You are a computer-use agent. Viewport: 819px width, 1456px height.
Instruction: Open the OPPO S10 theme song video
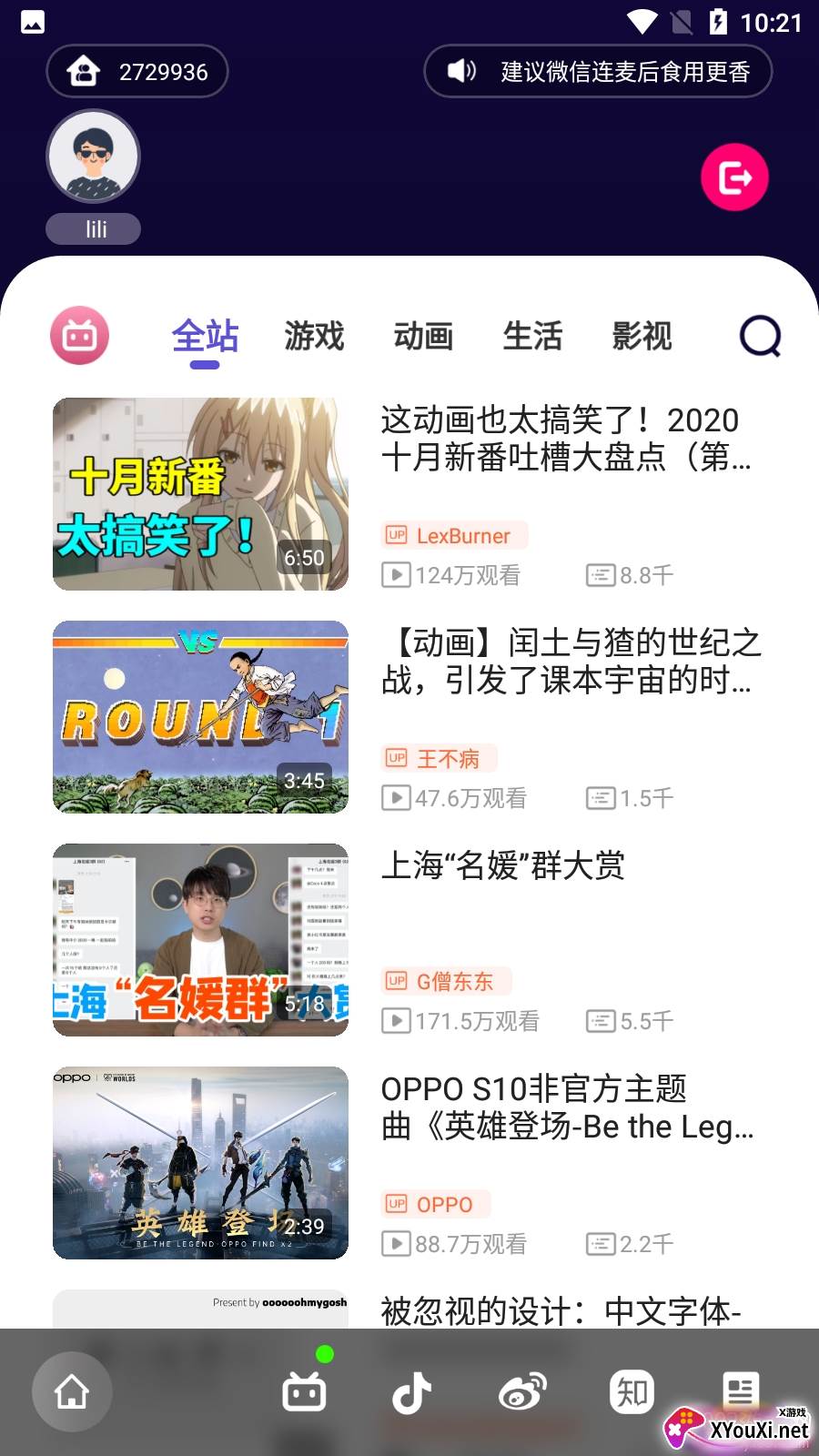(x=200, y=1163)
